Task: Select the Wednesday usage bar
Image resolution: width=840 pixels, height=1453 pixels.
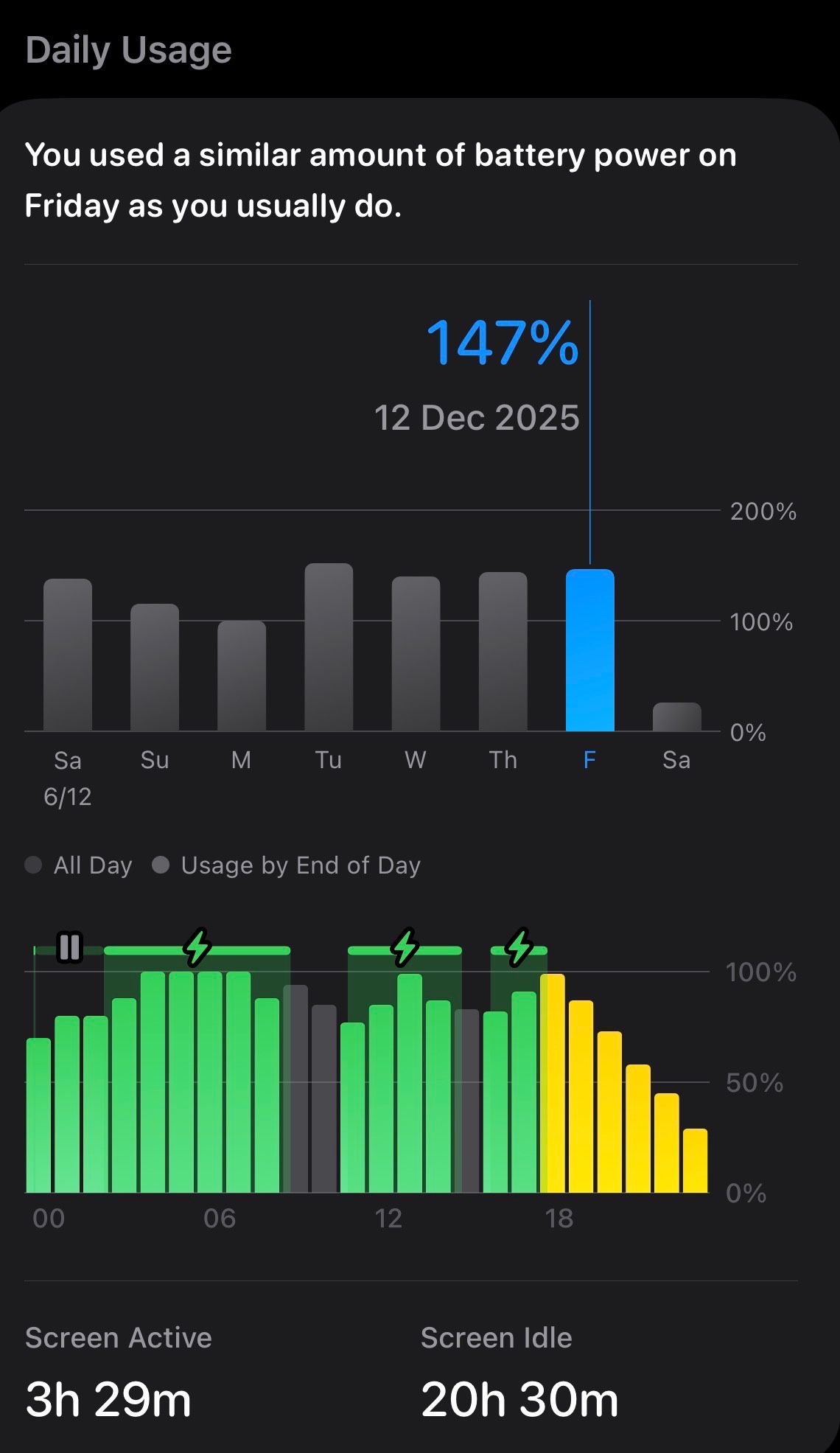Action: [x=416, y=655]
